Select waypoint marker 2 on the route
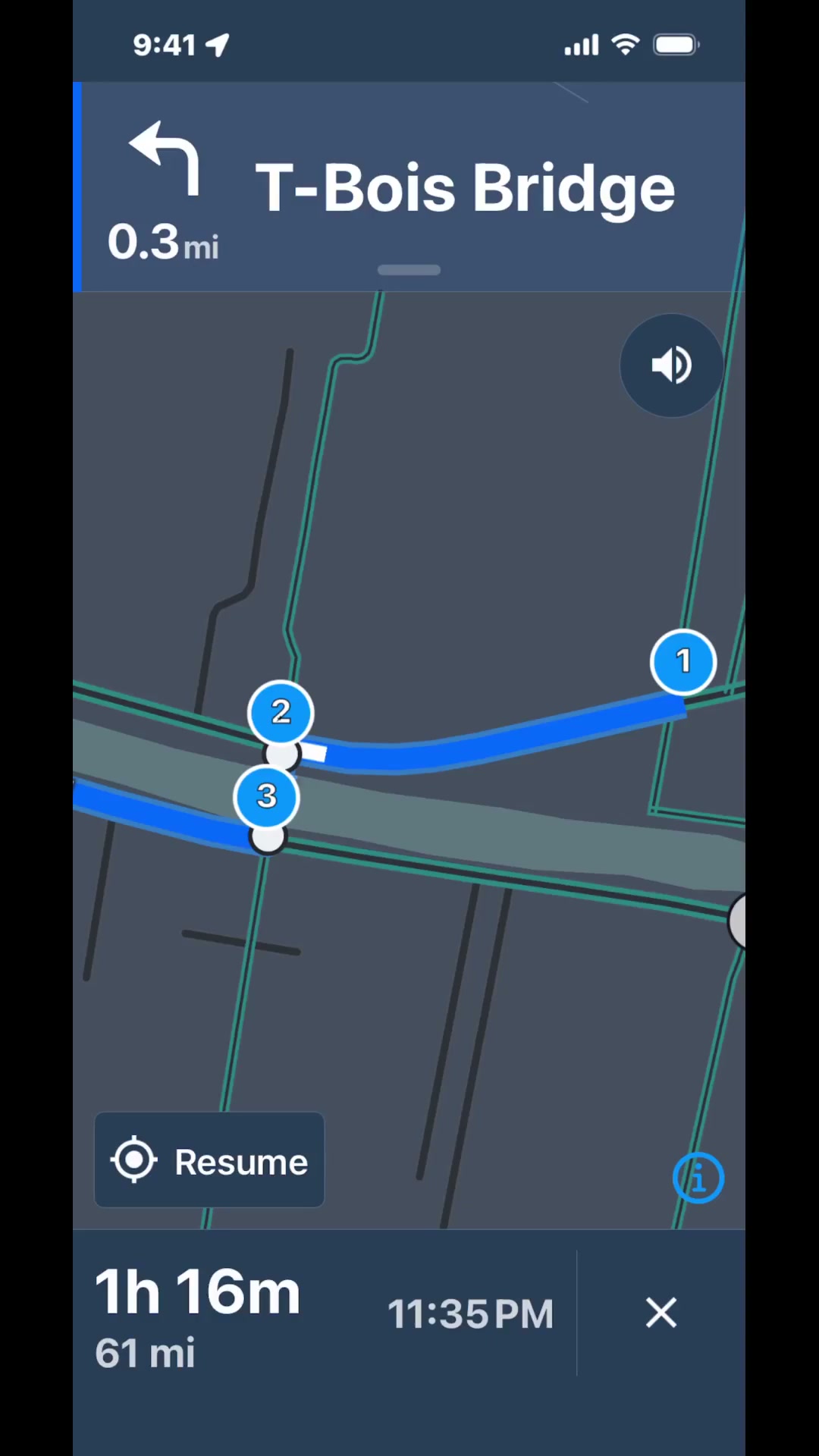This screenshot has width=819, height=1456. [x=281, y=711]
